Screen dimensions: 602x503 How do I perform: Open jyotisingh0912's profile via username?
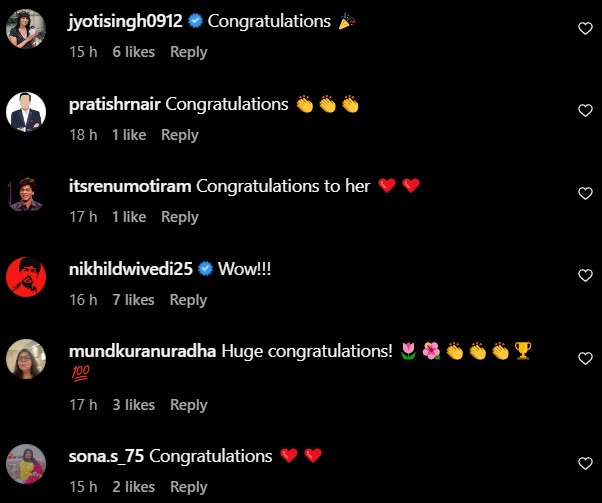tap(127, 21)
